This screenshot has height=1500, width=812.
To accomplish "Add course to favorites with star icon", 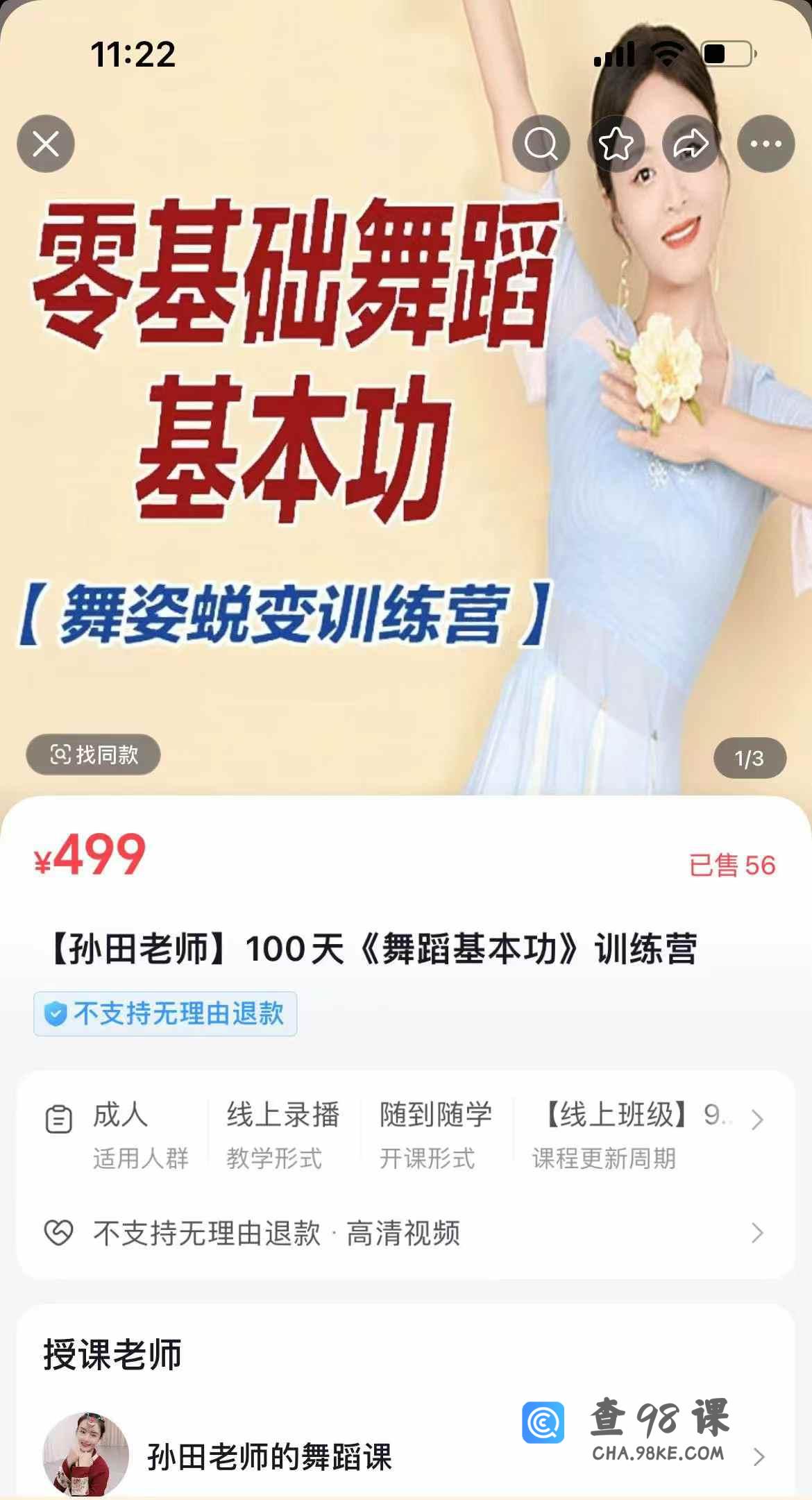I will click(616, 144).
